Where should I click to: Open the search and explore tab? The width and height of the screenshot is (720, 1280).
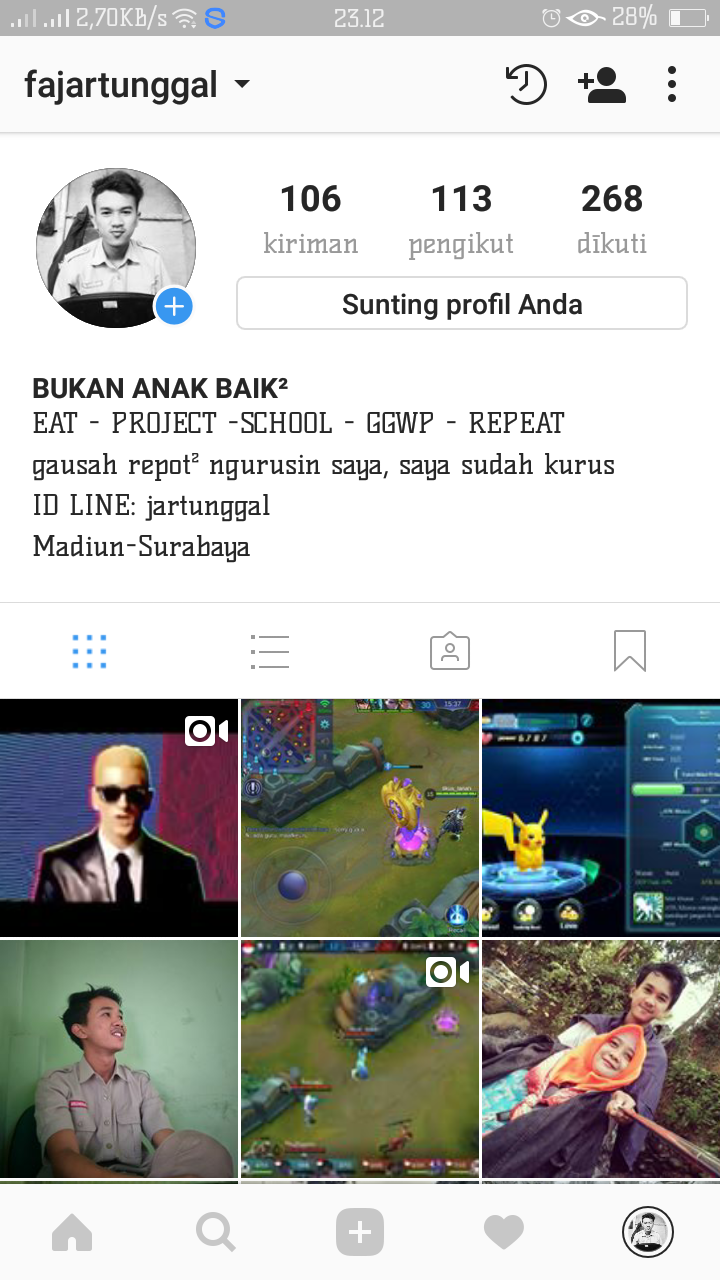pyautogui.click(x=216, y=1232)
